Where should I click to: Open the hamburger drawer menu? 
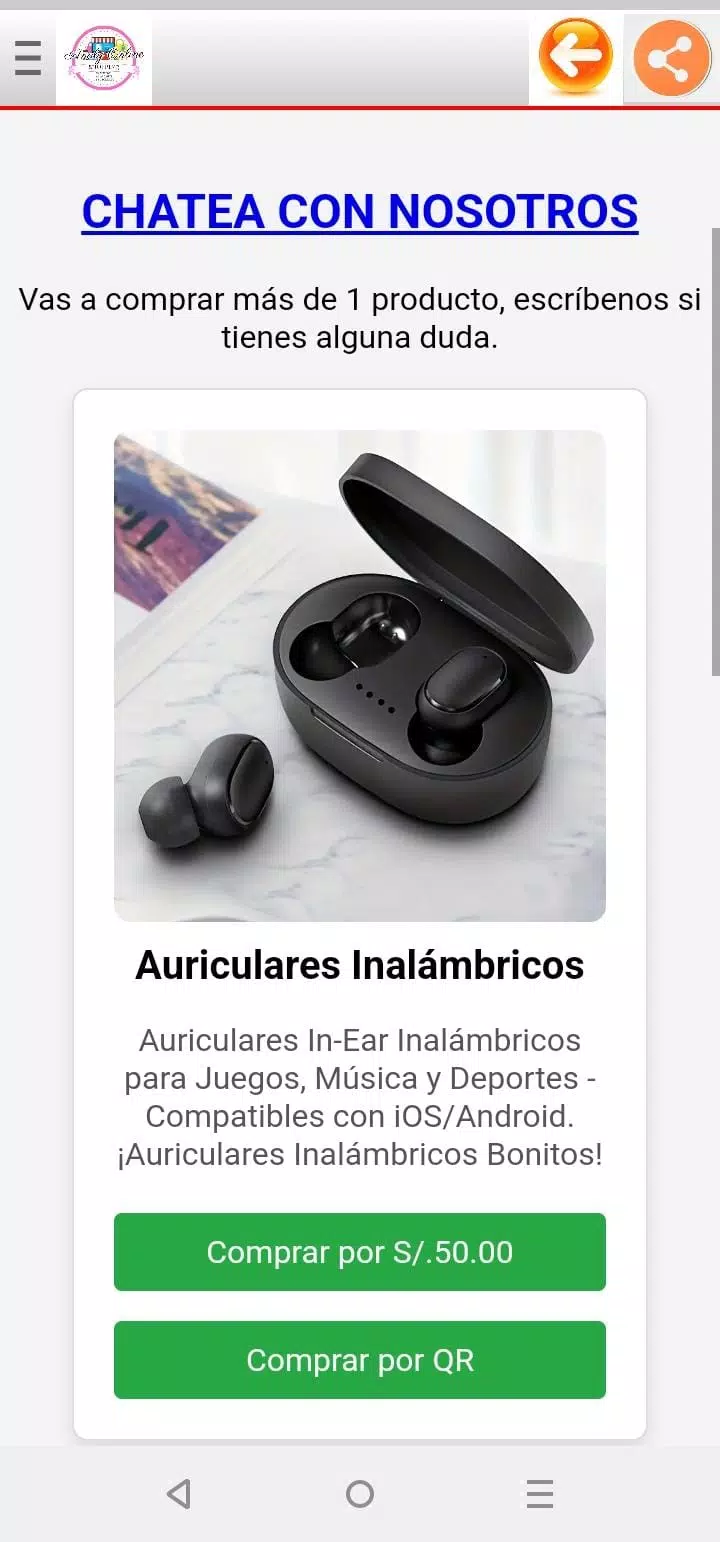(x=28, y=59)
